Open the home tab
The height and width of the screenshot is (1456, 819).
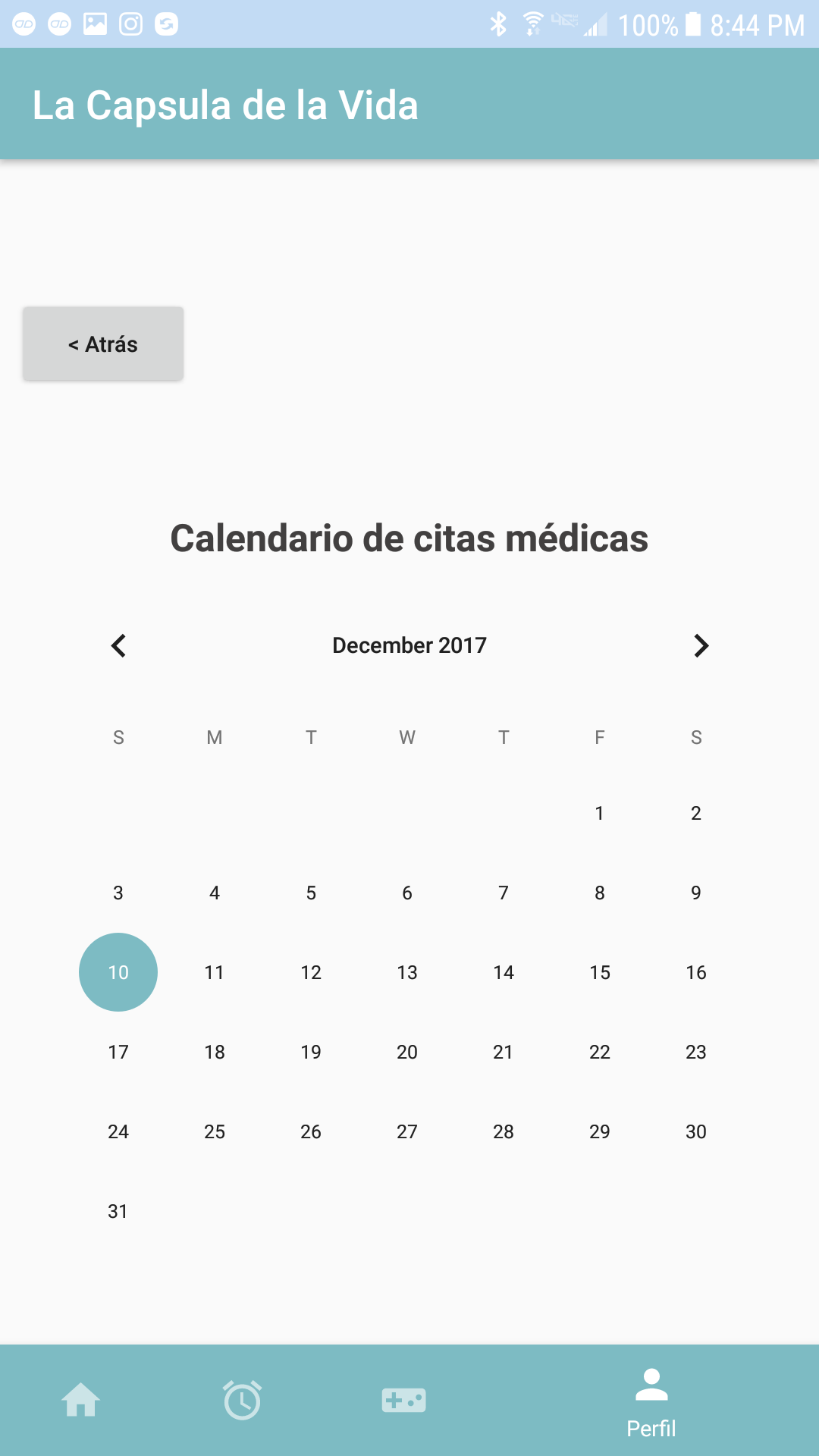81,1400
